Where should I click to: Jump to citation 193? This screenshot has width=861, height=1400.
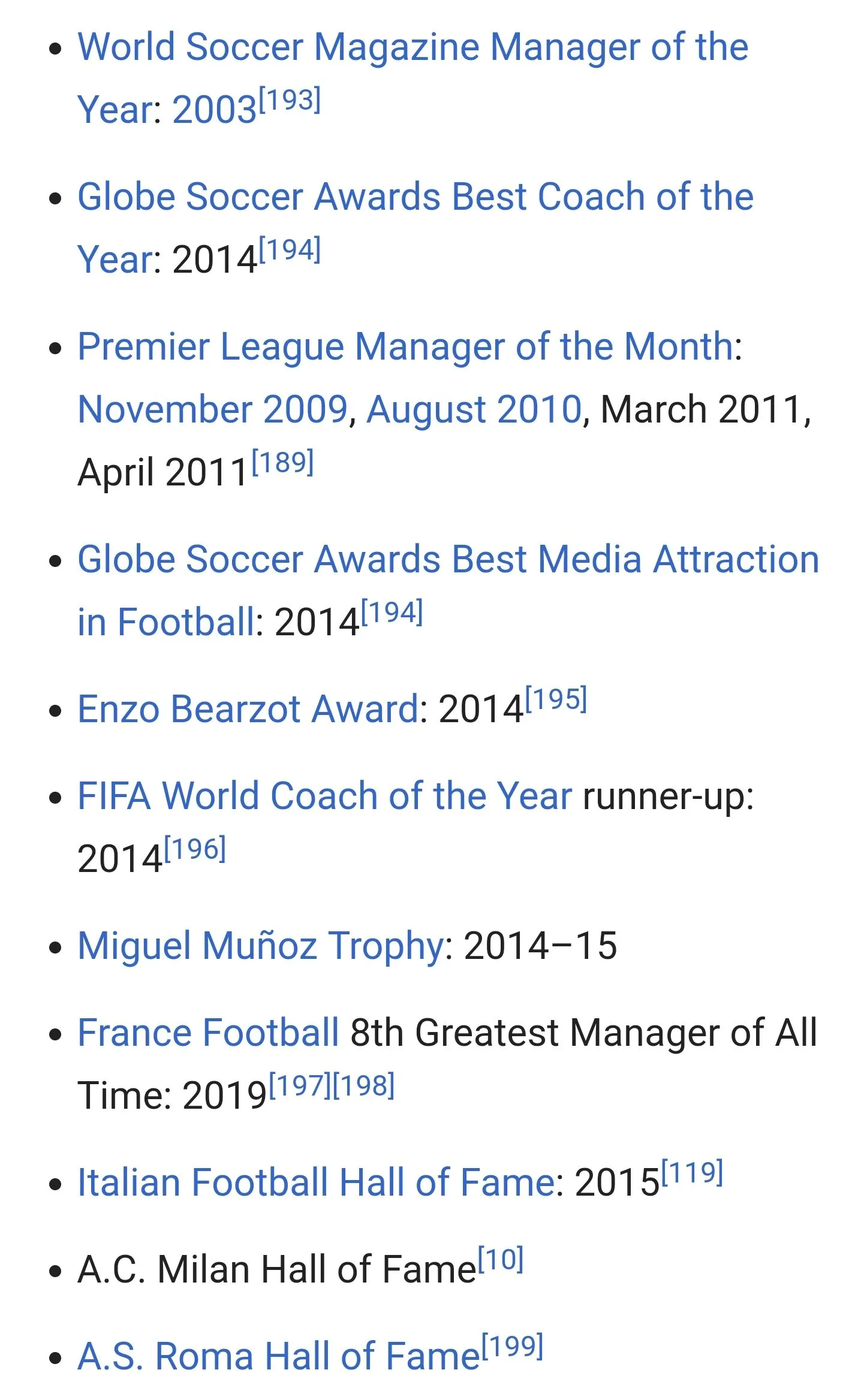tap(290, 100)
